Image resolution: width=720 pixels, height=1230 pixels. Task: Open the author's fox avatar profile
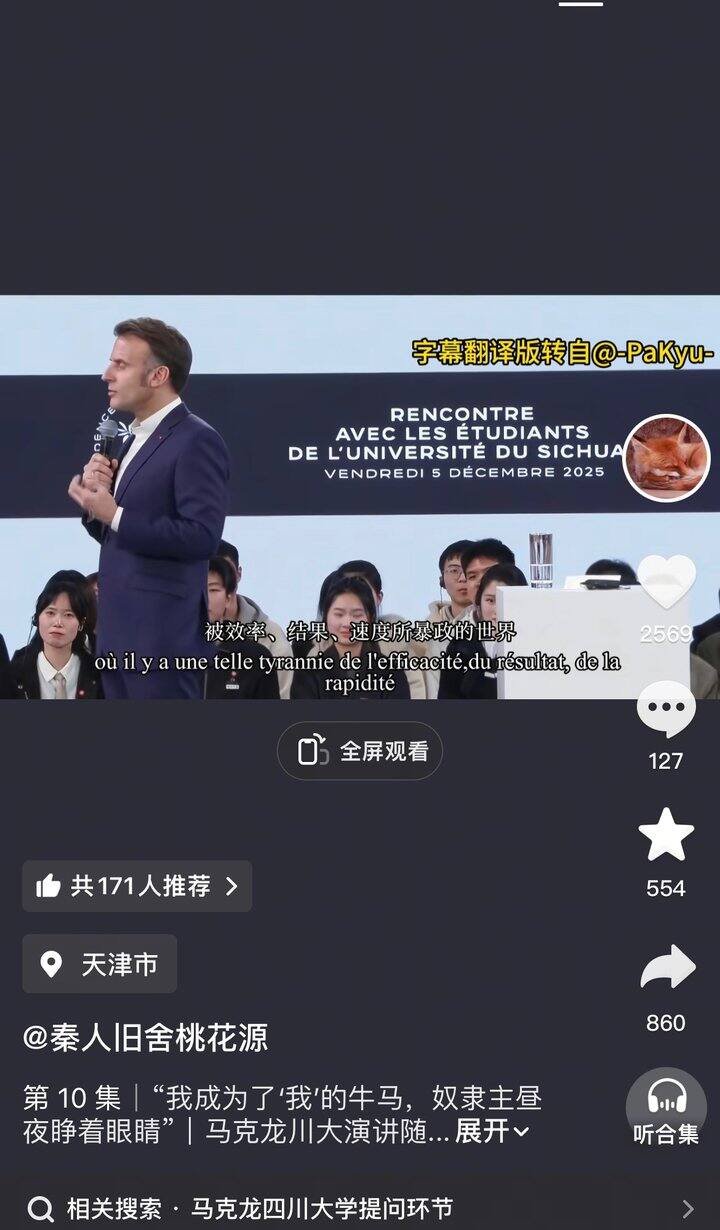666,458
